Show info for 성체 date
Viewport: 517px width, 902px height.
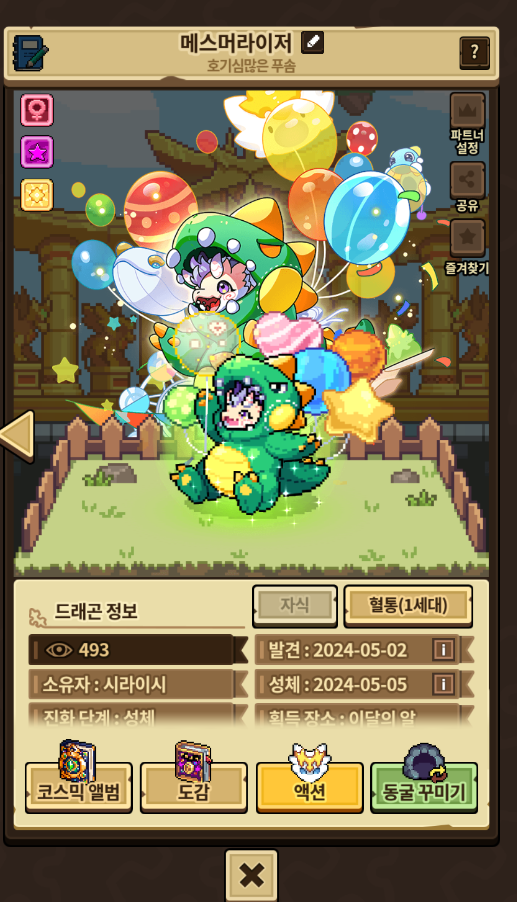point(443,684)
